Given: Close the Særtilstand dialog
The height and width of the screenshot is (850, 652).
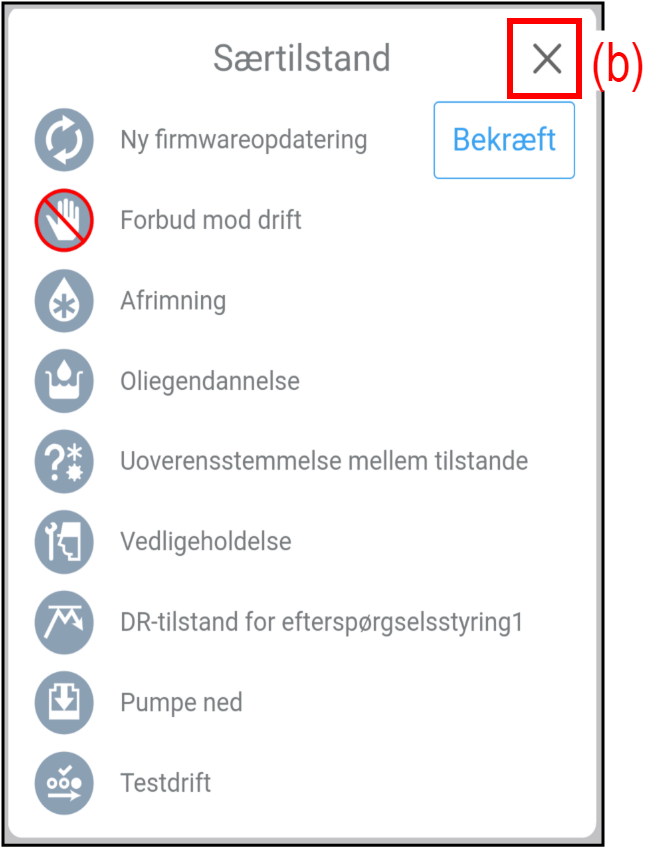Looking at the screenshot, I should tap(546, 60).
